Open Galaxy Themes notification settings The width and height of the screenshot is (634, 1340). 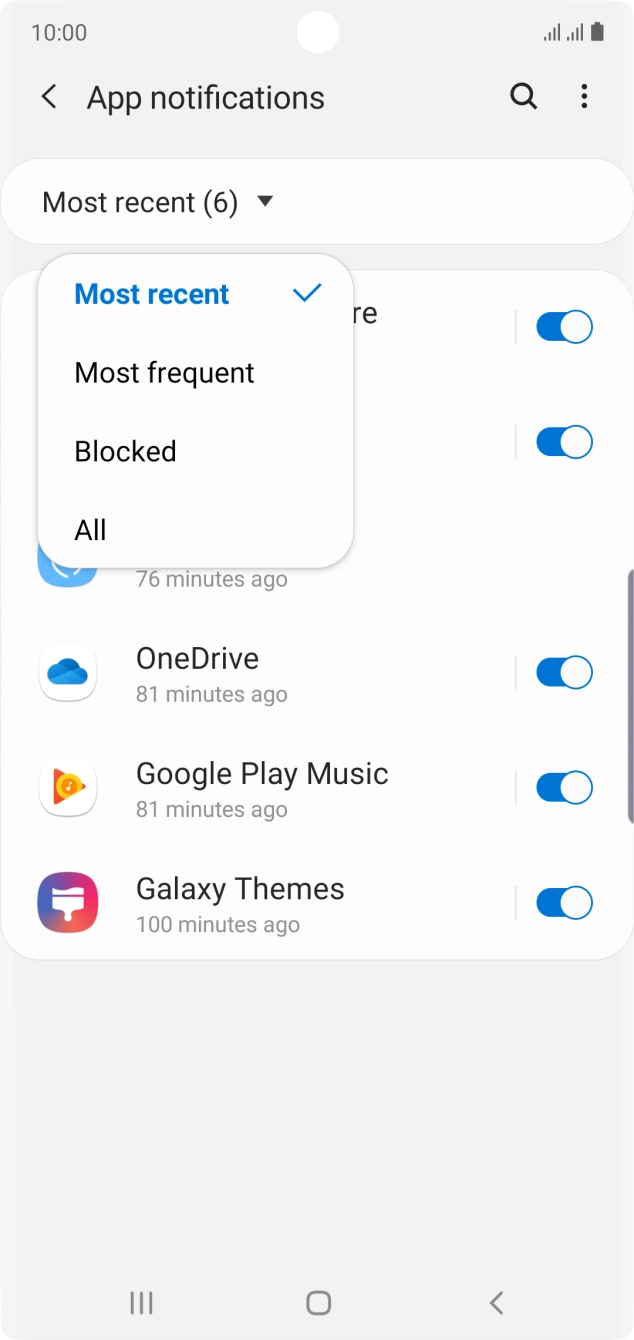pos(240,903)
